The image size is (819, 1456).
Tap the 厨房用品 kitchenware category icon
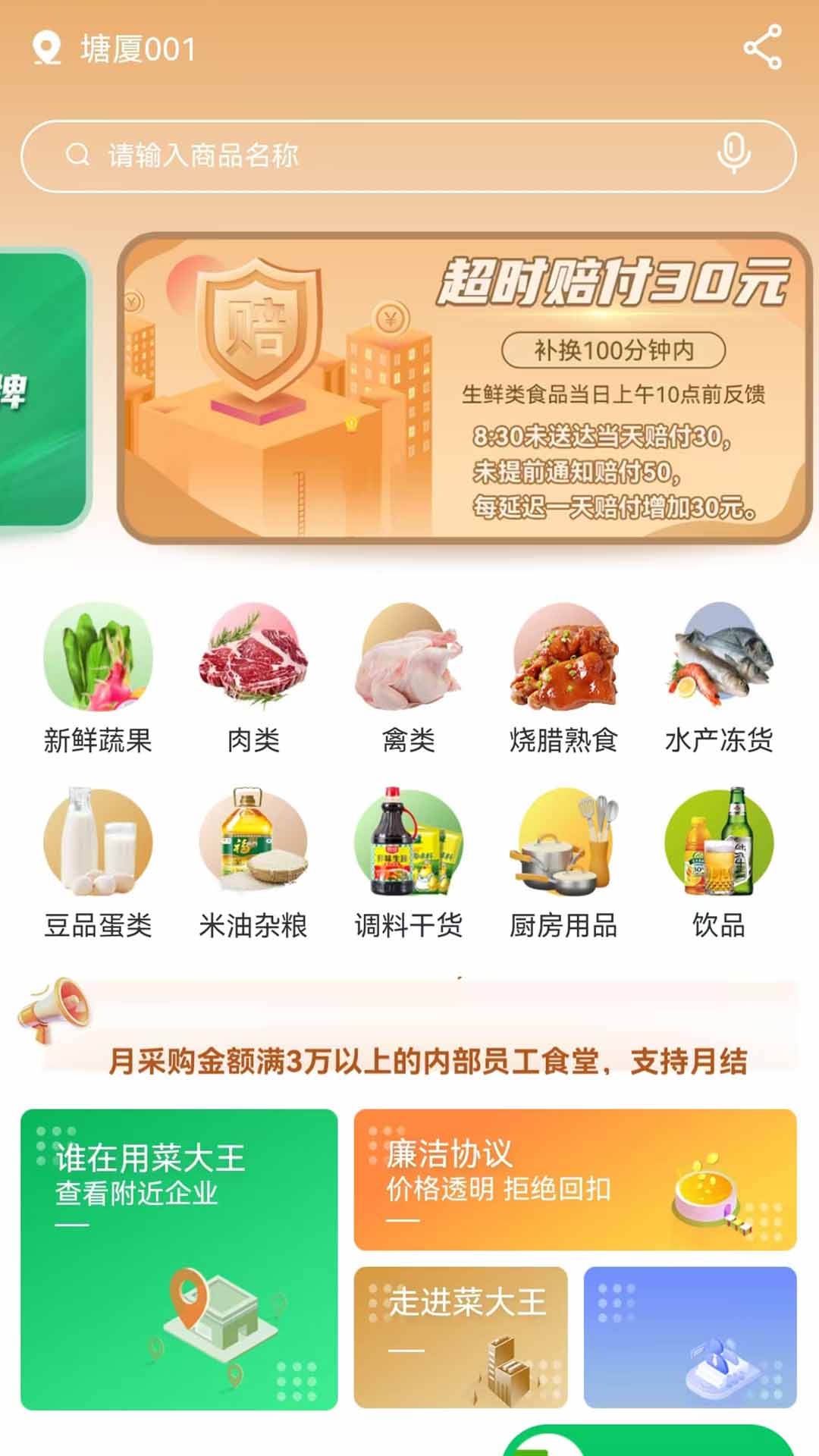click(x=565, y=849)
